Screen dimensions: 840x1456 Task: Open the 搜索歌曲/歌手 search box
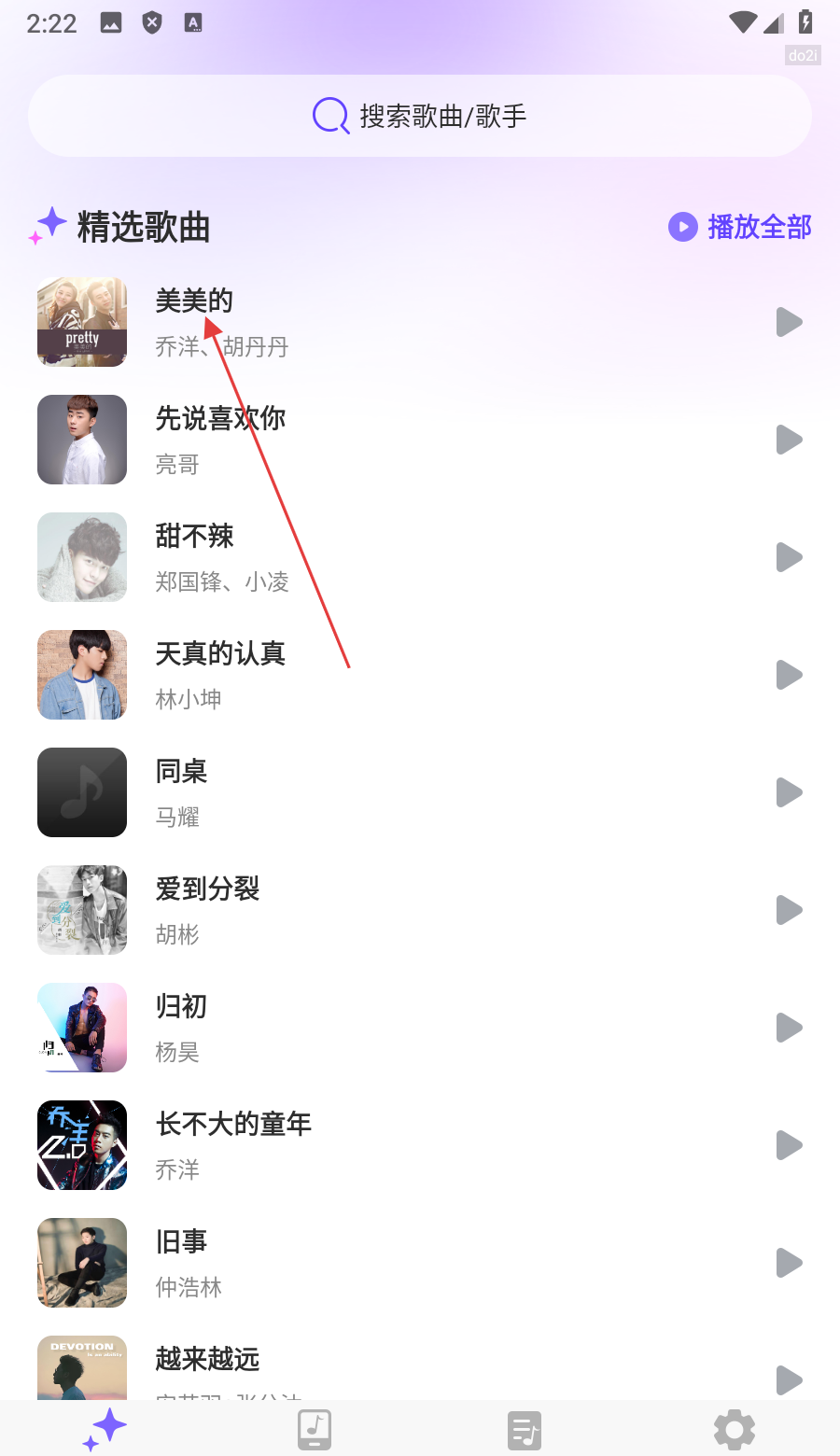click(x=420, y=116)
